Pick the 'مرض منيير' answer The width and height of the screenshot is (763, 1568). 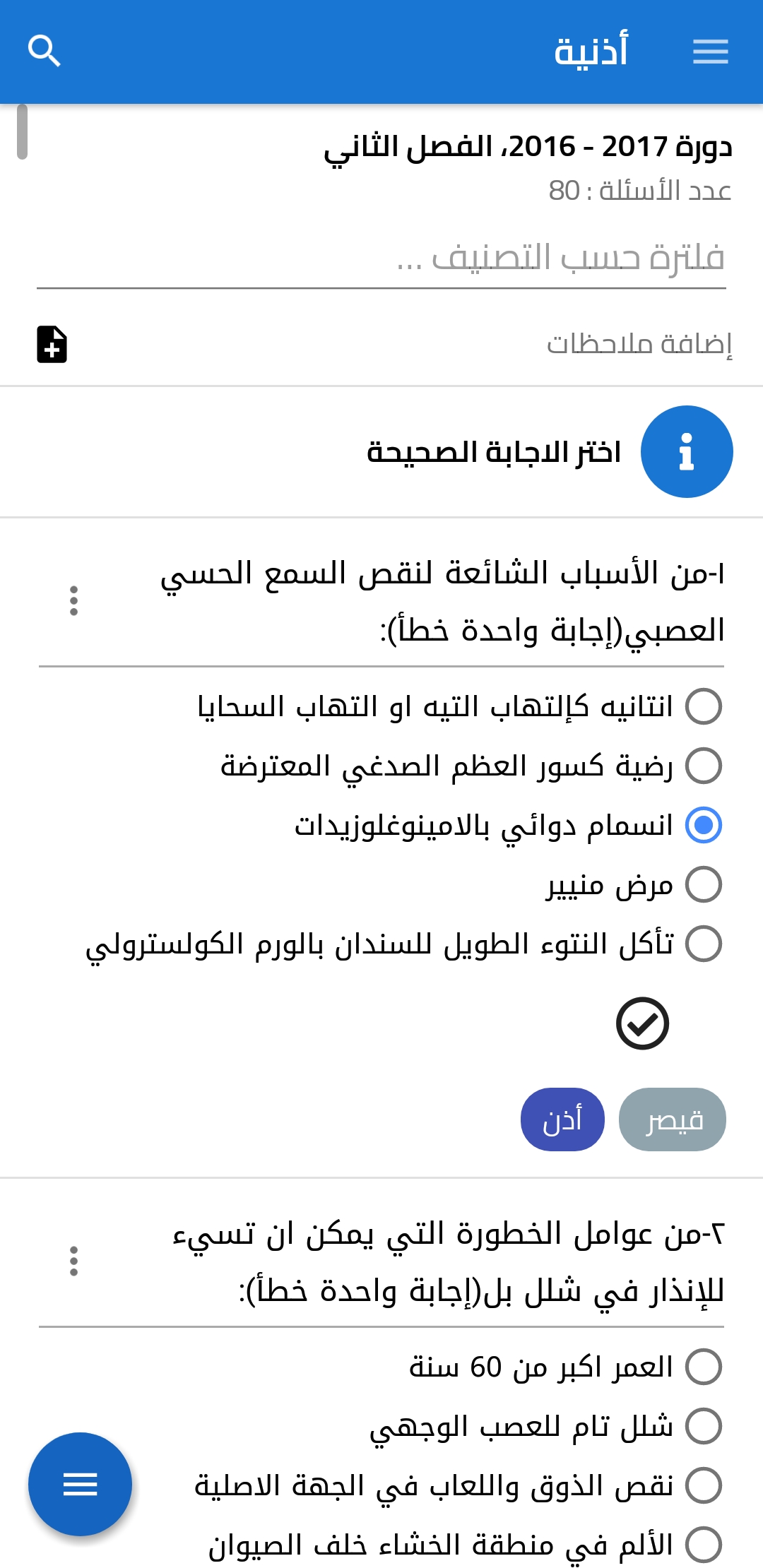pos(704,884)
